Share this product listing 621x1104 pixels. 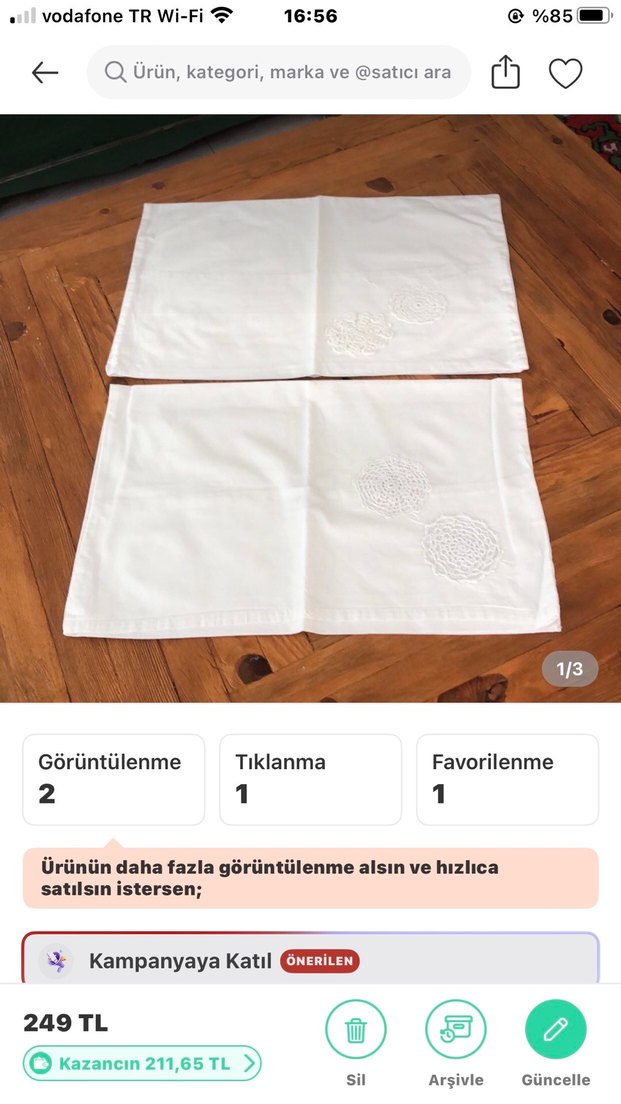pyautogui.click(x=506, y=73)
